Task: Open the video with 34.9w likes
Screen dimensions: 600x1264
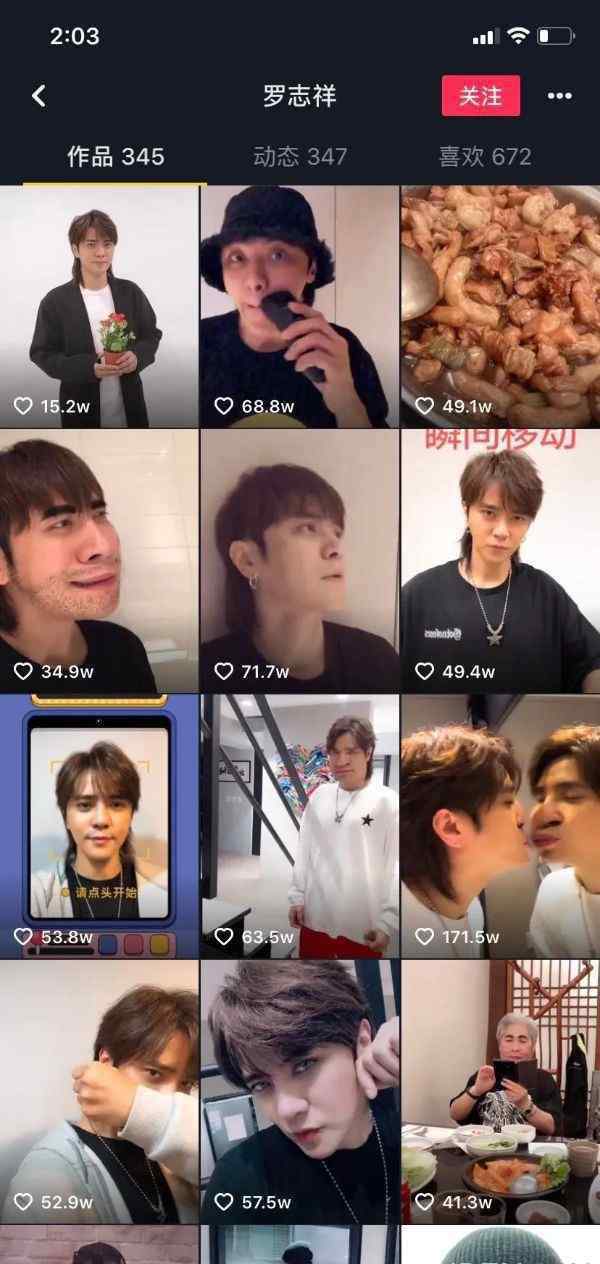Action: pos(99,562)
